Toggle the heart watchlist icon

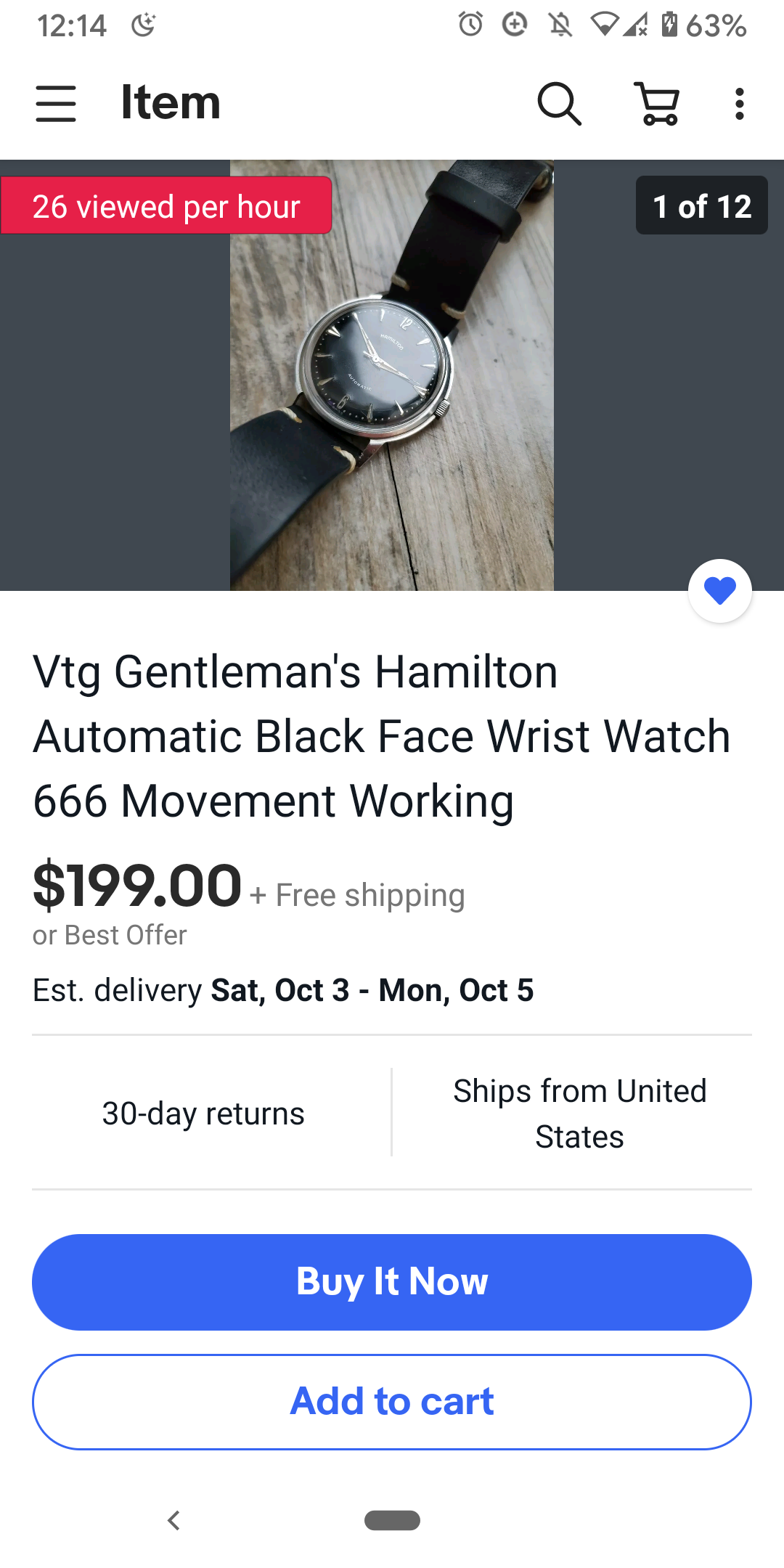tap(719, 591)
